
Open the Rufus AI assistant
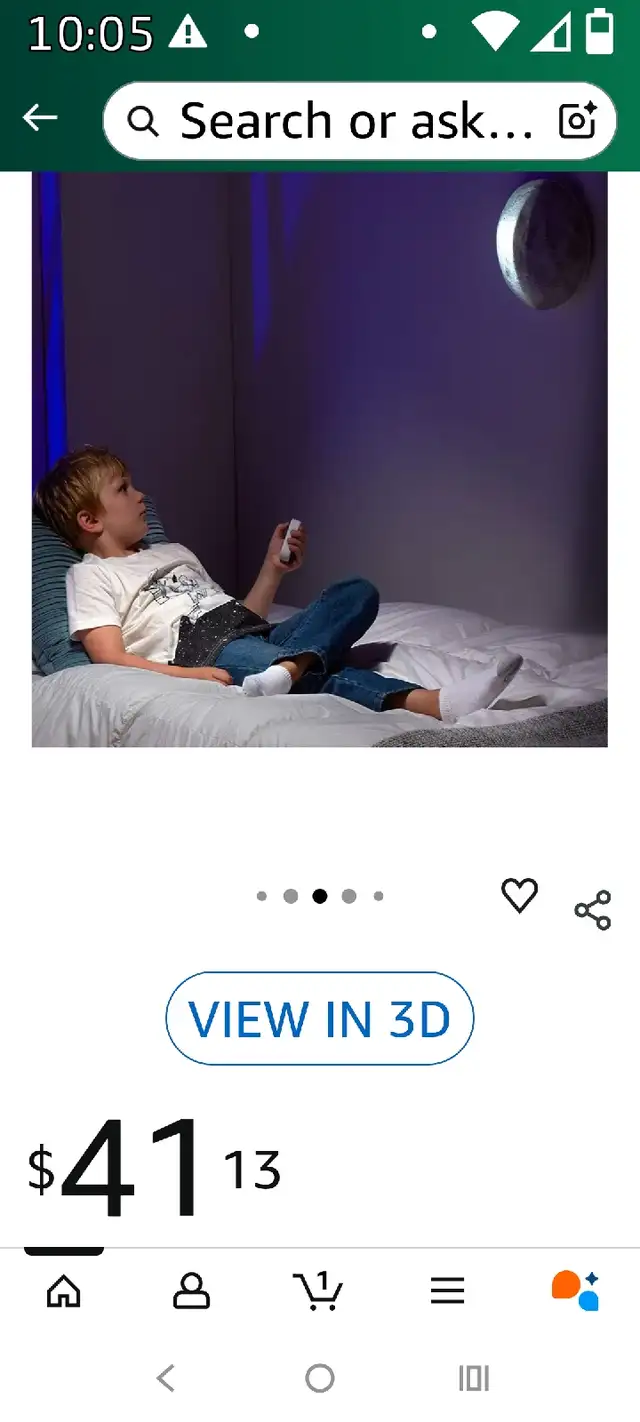[575, 1291]
